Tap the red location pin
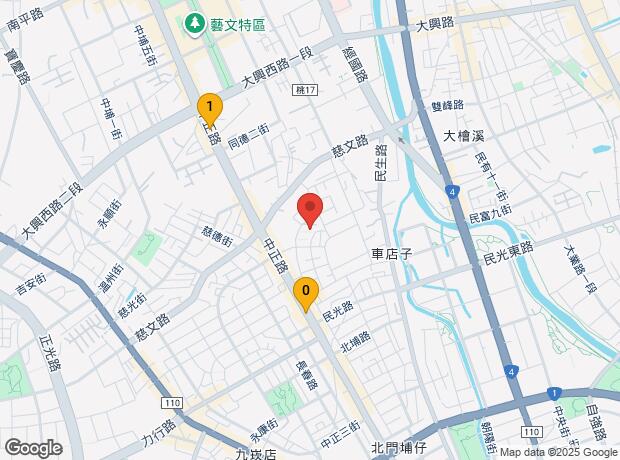 coord(310,209)
